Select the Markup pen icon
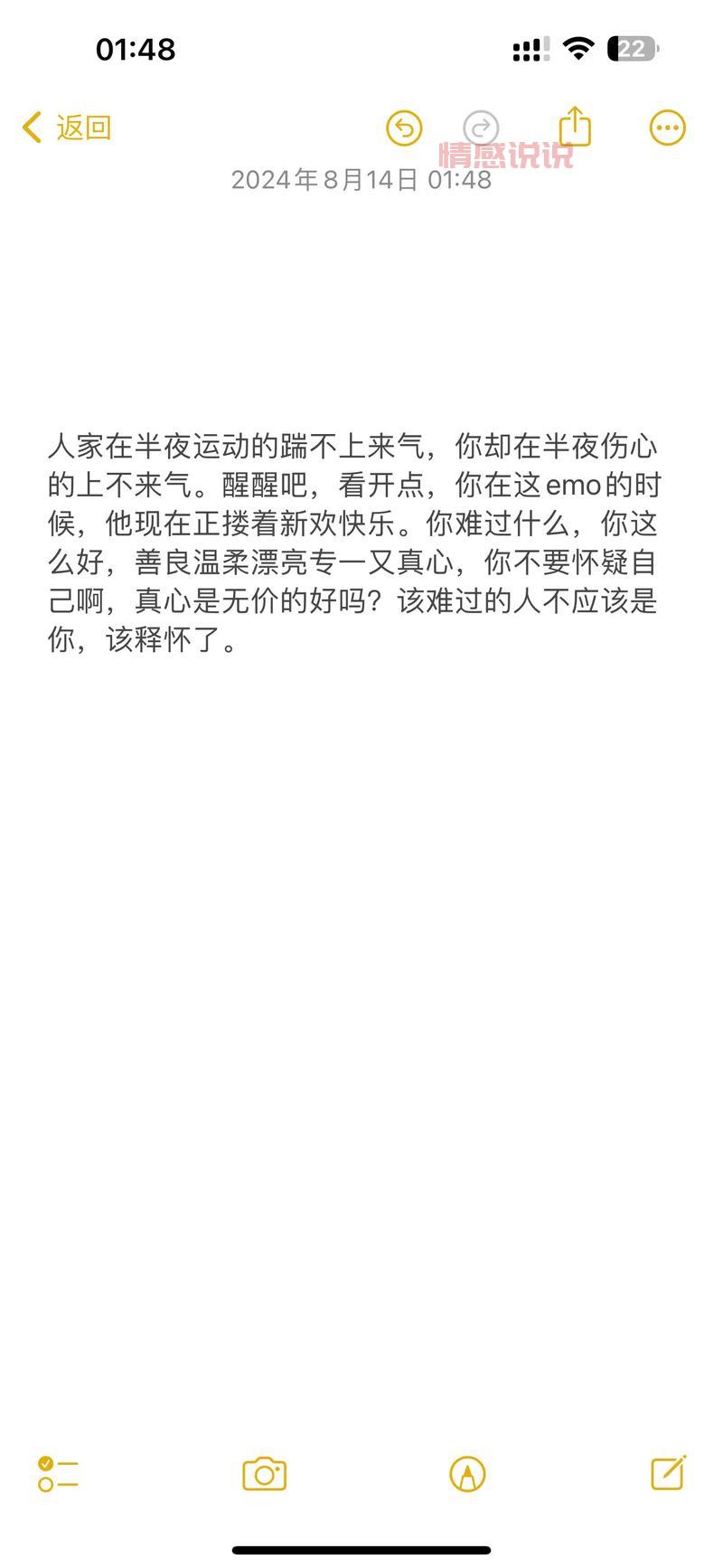This screenshot has width=723, height=1568. point(466,1473)
